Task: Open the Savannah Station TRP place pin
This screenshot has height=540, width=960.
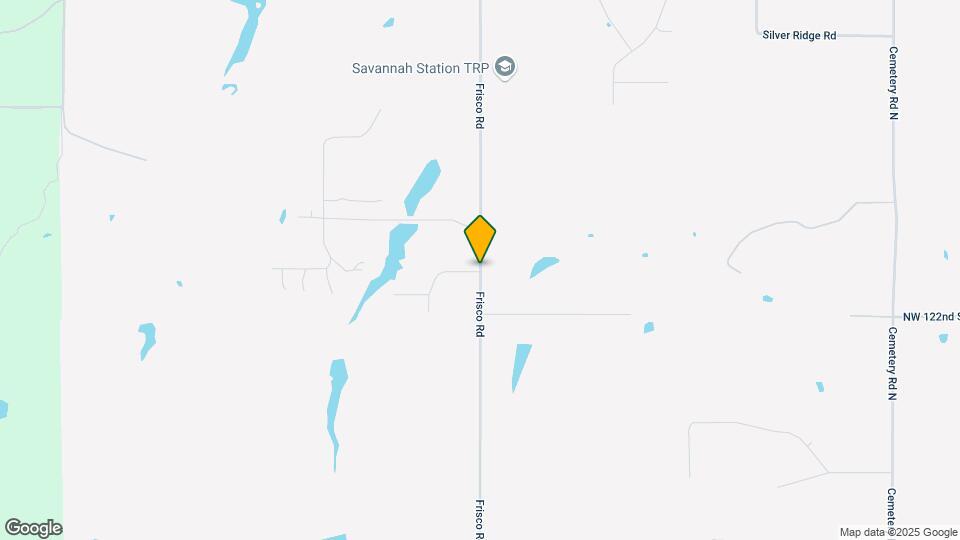Action: point(506,68)
